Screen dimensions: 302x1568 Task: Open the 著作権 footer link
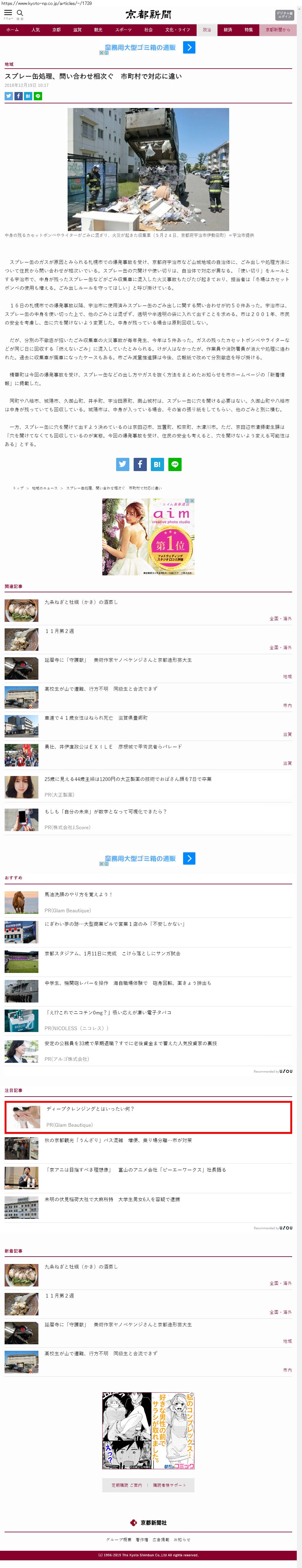pos(142,1539)
